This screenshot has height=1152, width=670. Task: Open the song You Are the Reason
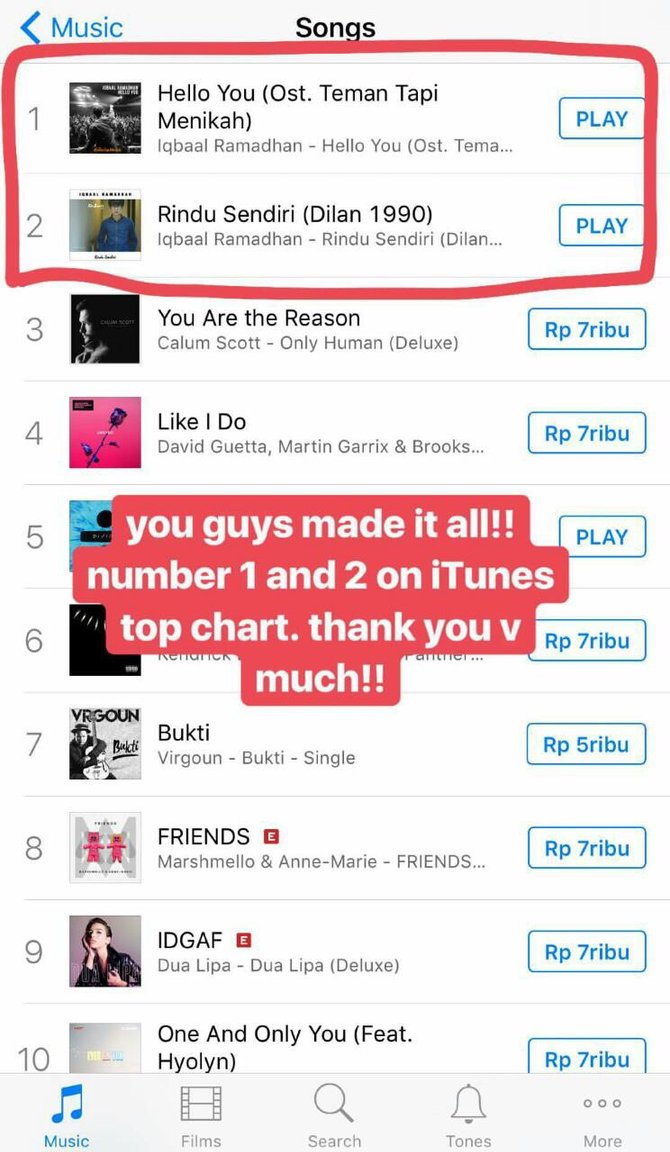pos(300,329)
